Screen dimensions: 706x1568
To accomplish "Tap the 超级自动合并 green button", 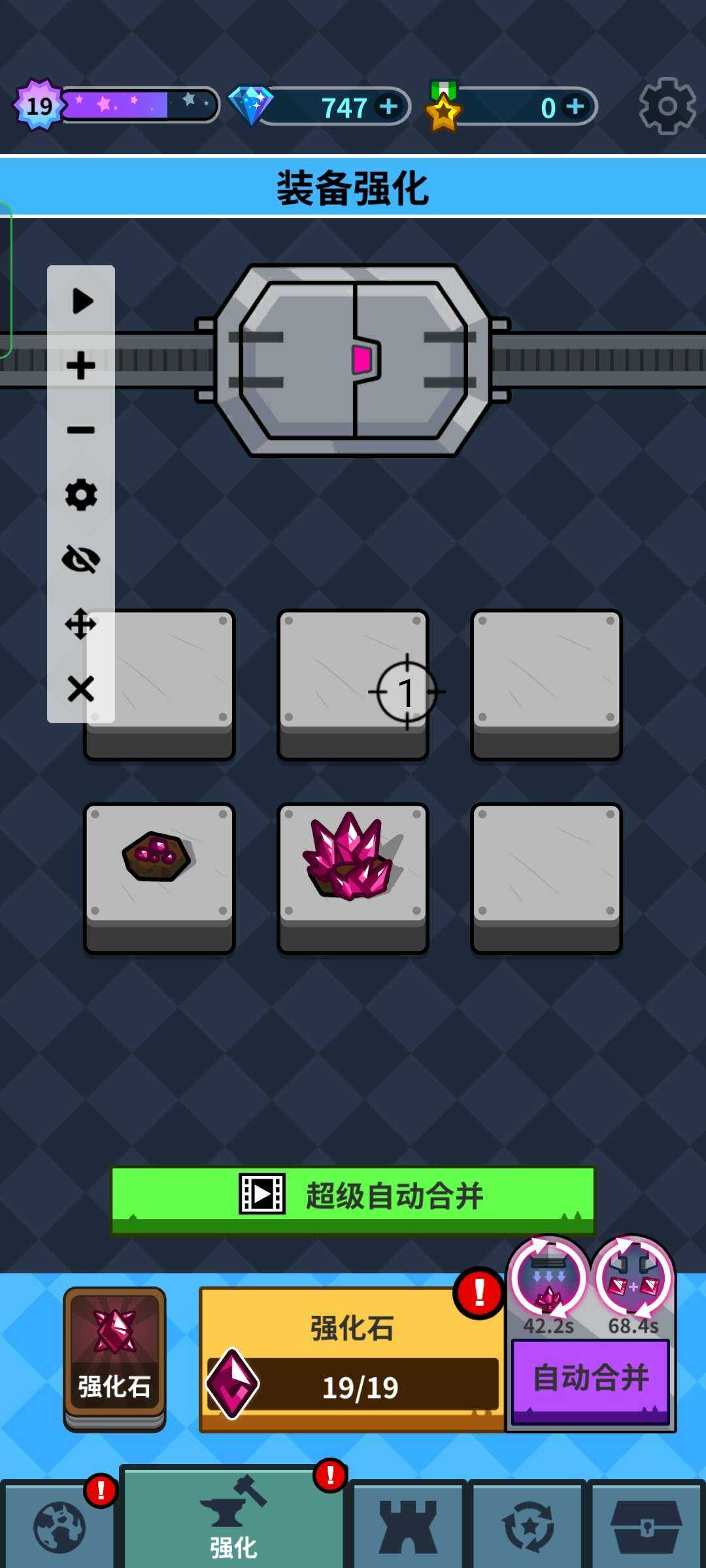I will pos(353,1197).
